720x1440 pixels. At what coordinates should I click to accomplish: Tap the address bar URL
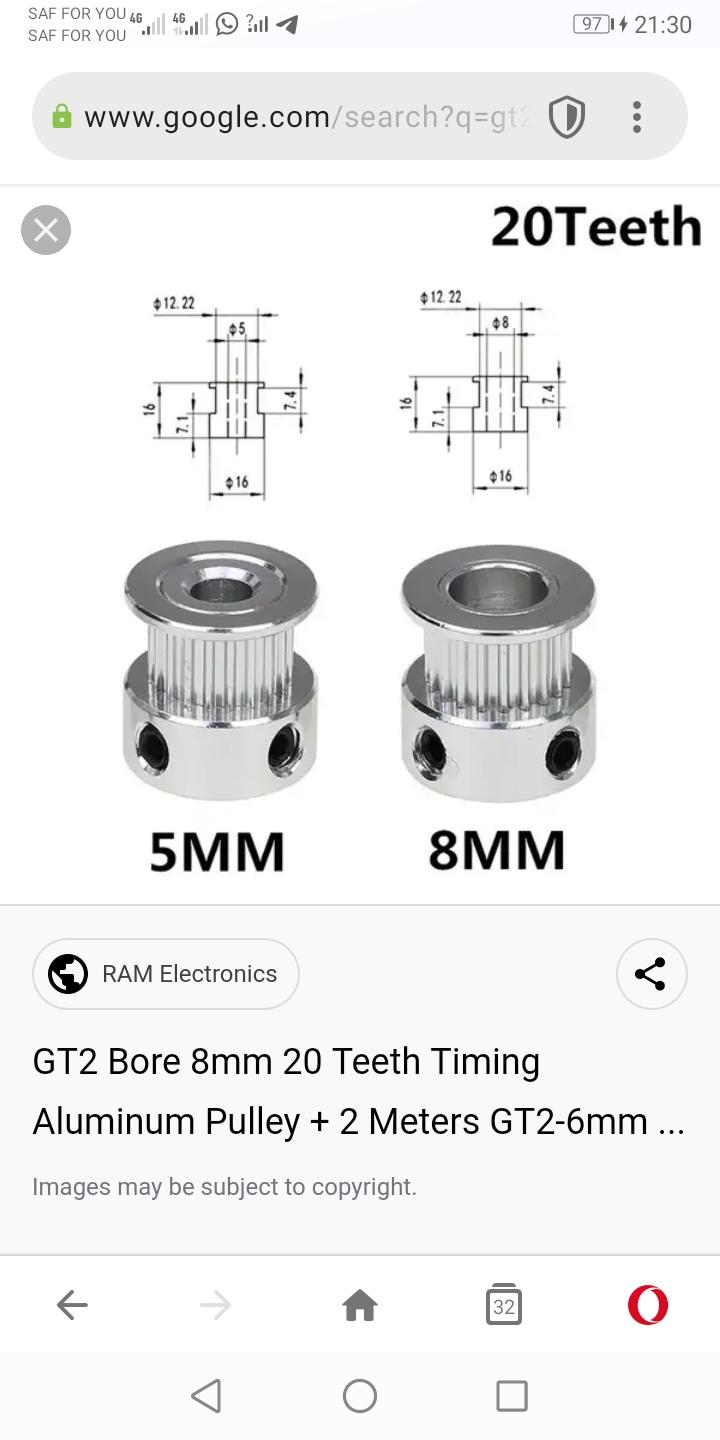tap(300, 117)
